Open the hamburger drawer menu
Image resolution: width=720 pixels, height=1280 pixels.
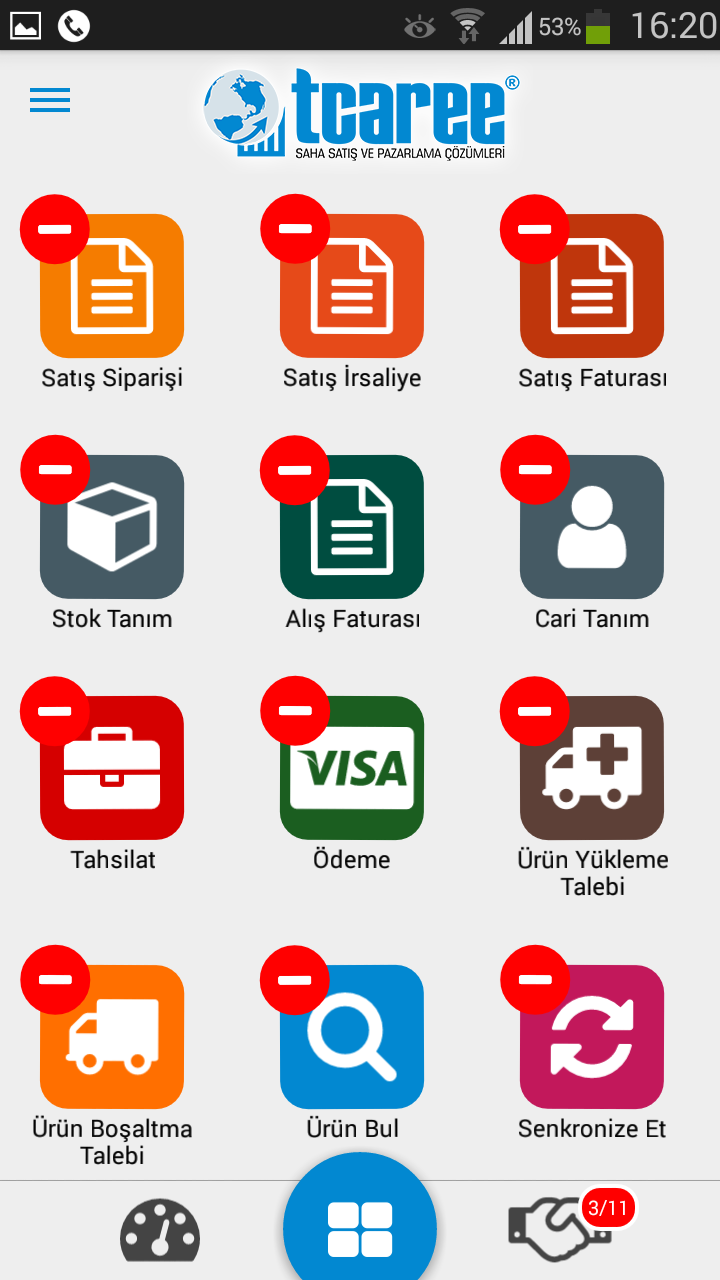[50, 100]
